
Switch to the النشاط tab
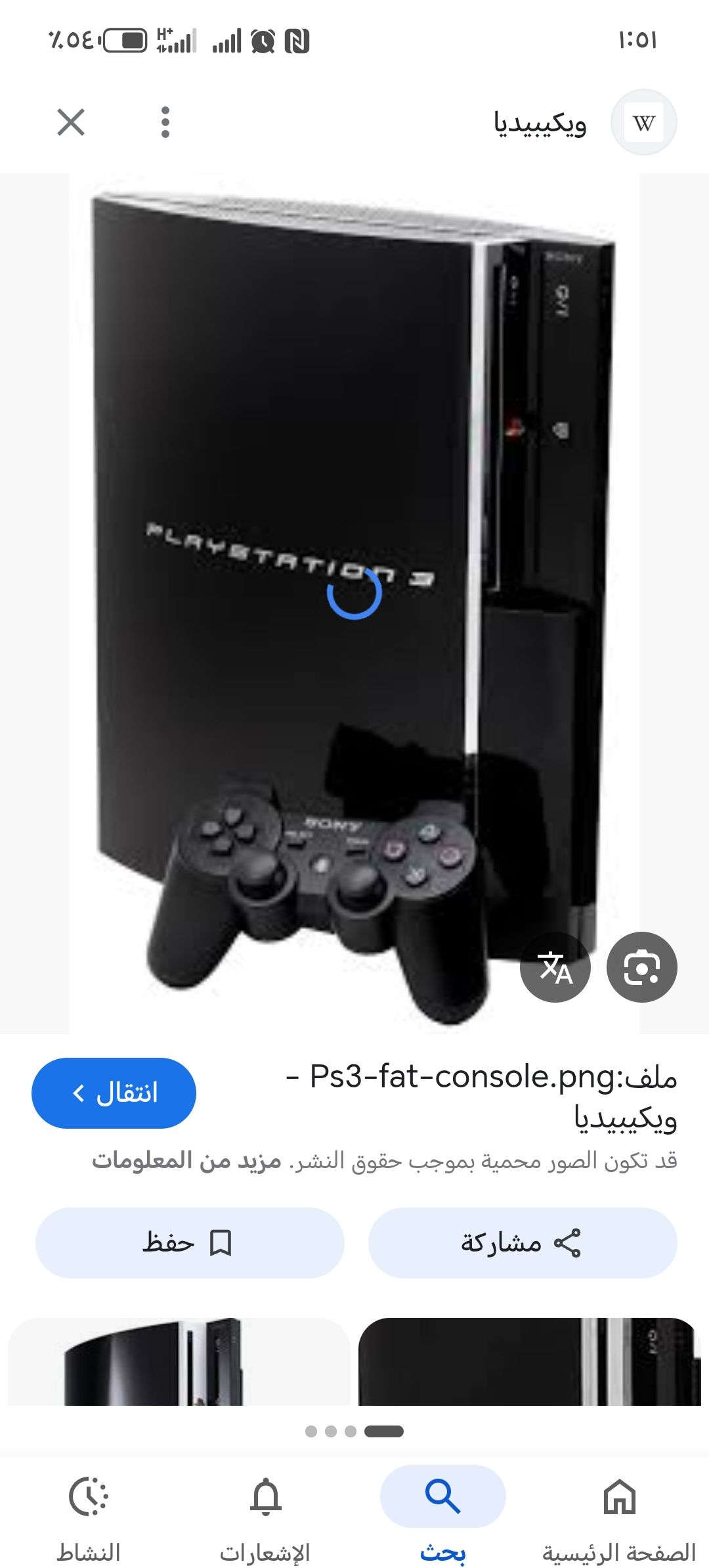pyautogui.click(x=89, y=1513)
